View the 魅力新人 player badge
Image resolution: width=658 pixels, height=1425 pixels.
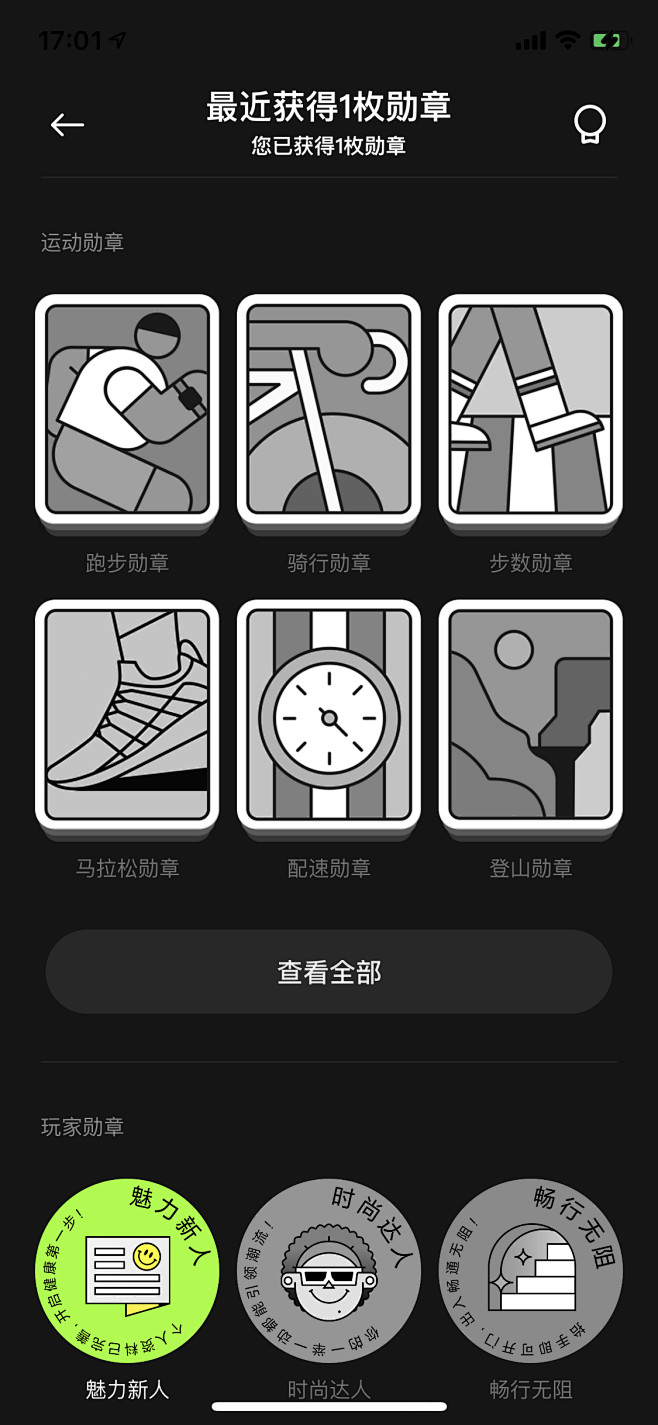pos(127,1270)
